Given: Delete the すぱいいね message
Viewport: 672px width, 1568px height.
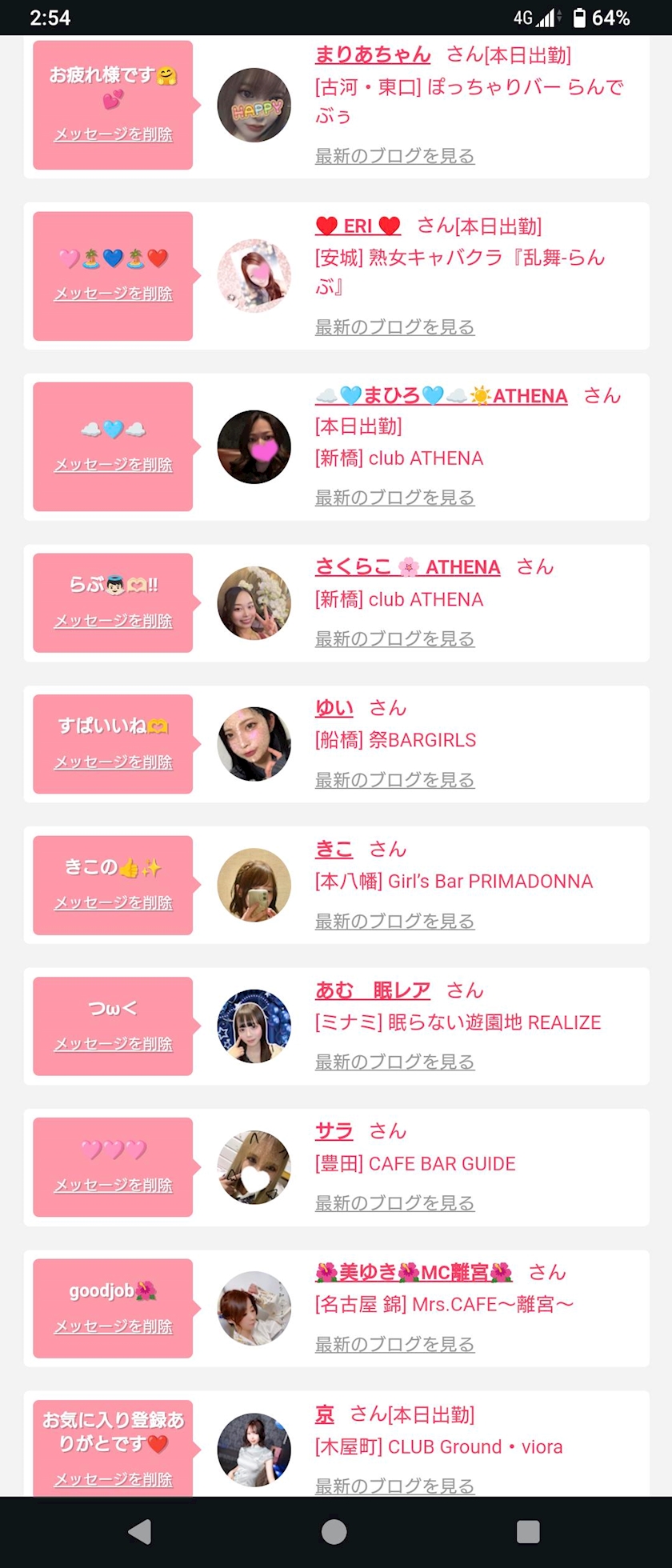Looking at the screenshot, I should [113, 762].
